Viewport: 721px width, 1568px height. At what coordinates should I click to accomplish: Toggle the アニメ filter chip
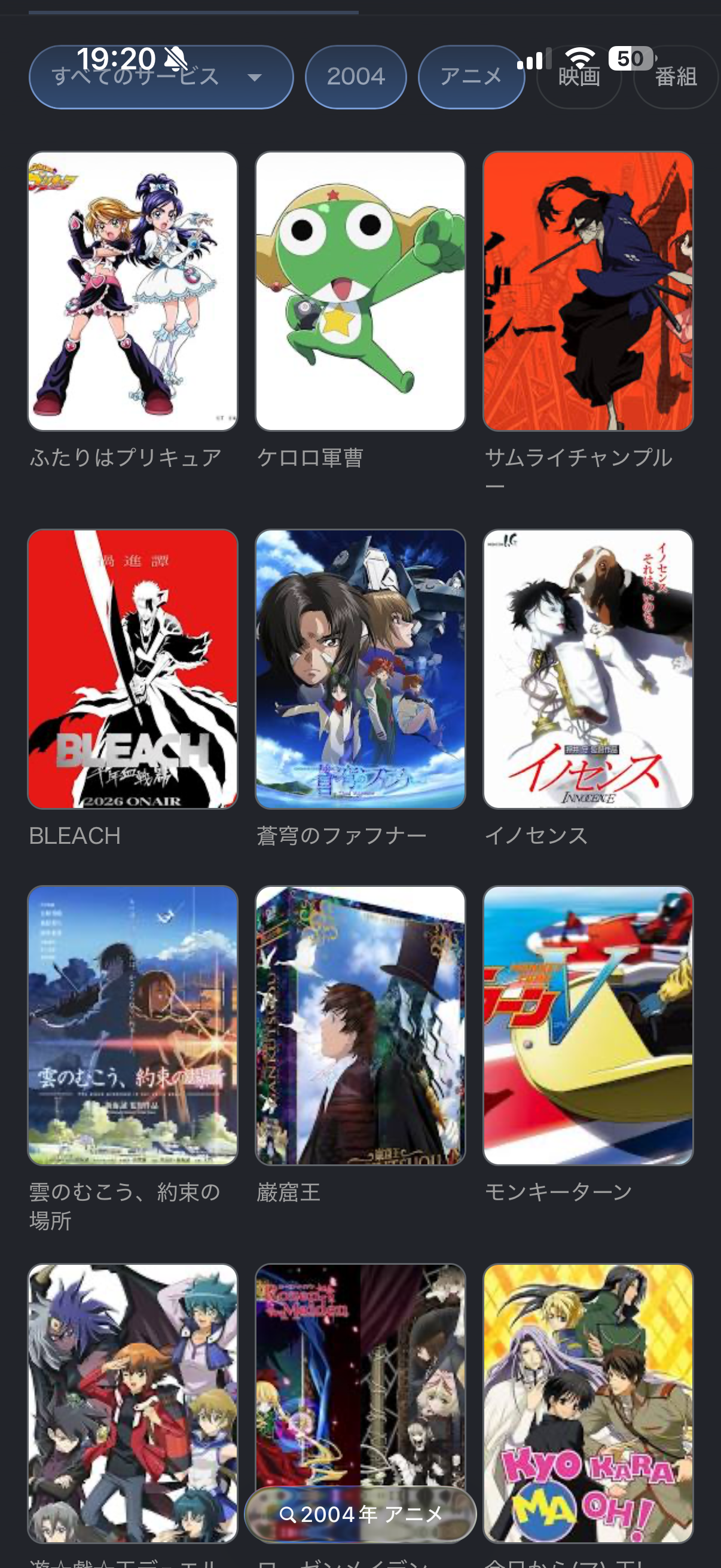[471, 77]
